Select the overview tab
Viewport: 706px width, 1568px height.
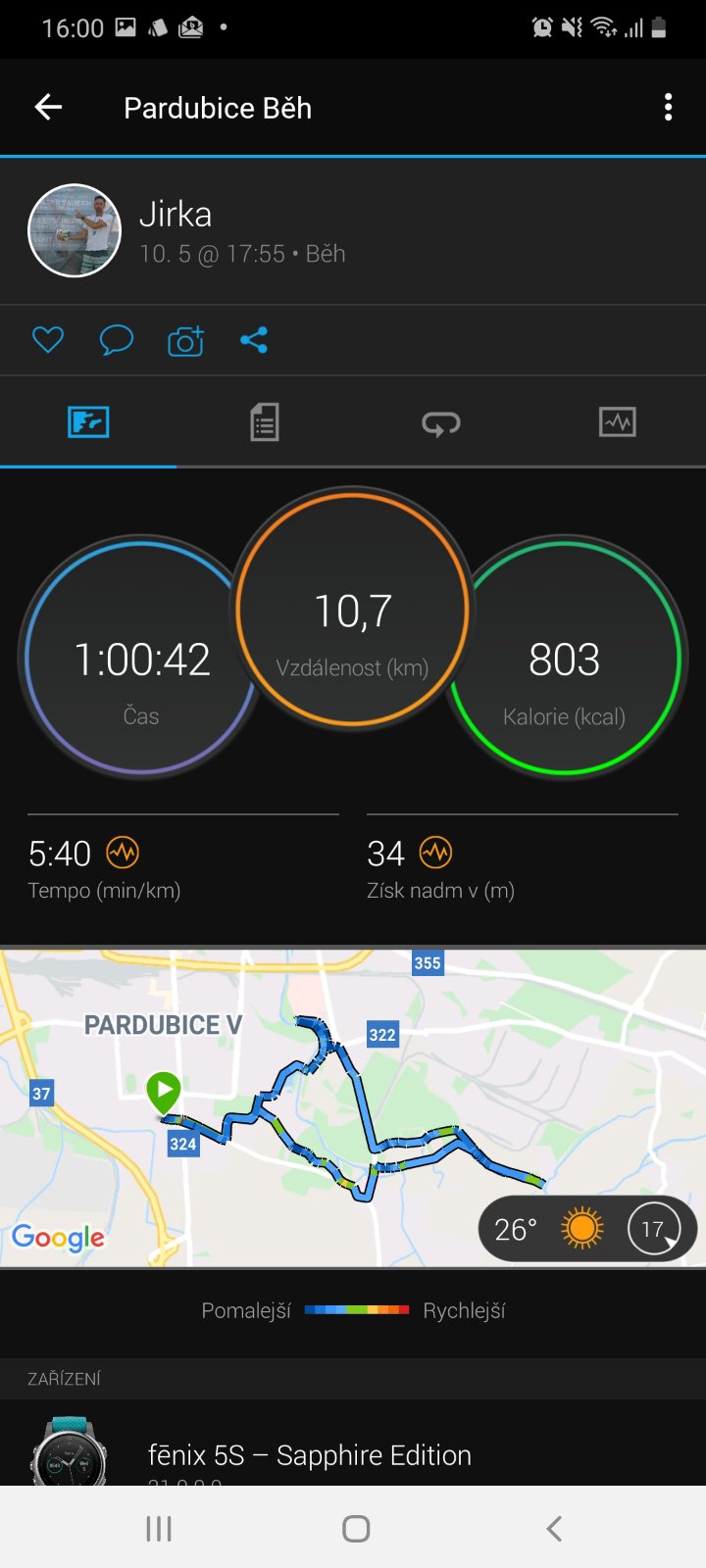pyautogui.click(x=88, y=422)
